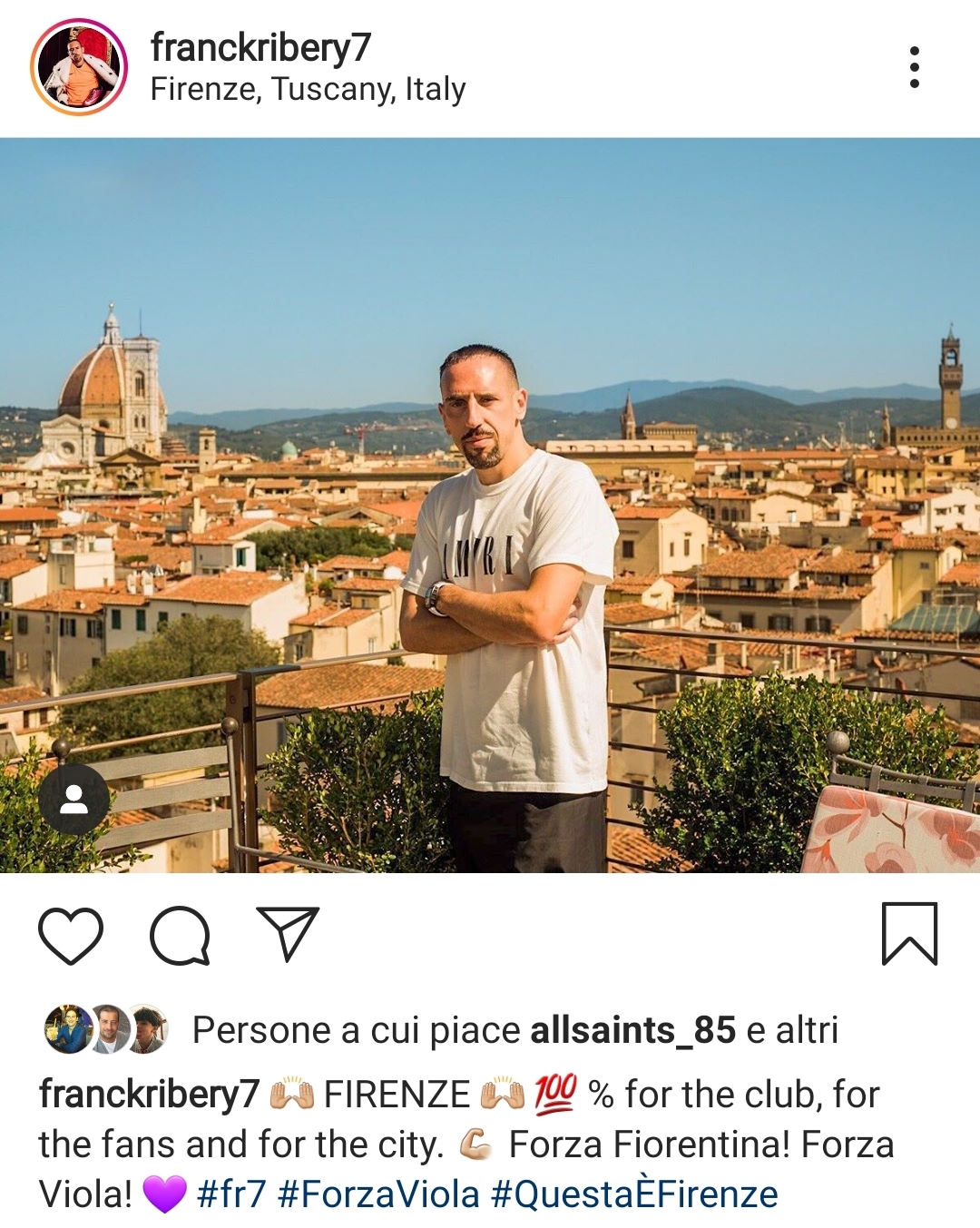The height and width of the screenshot is (1228, 980).
Task: Like this post with the heart icon
Action: (x=71, y=935)
